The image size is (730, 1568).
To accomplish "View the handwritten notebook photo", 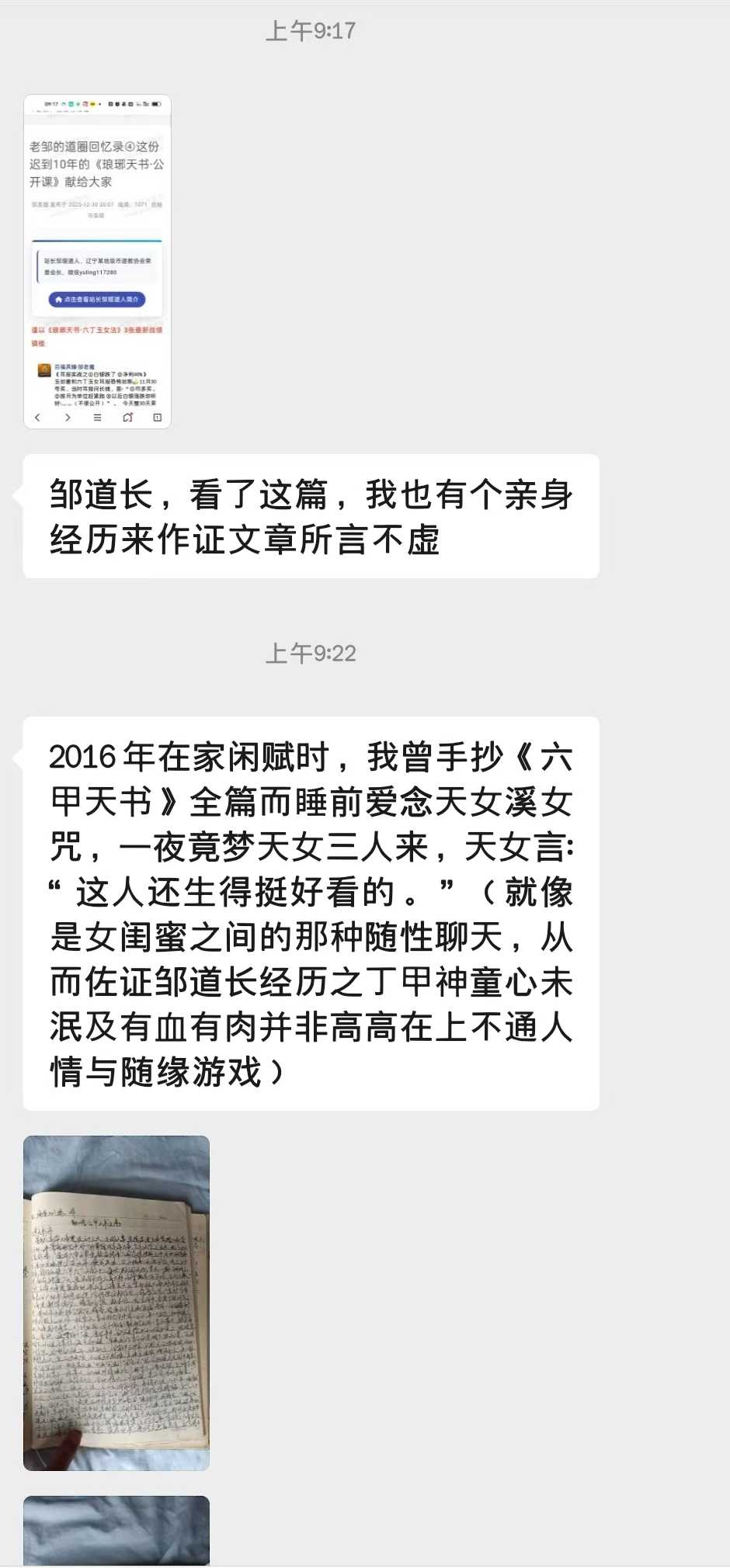I will pyautogui.click(x=116, y=1303).
